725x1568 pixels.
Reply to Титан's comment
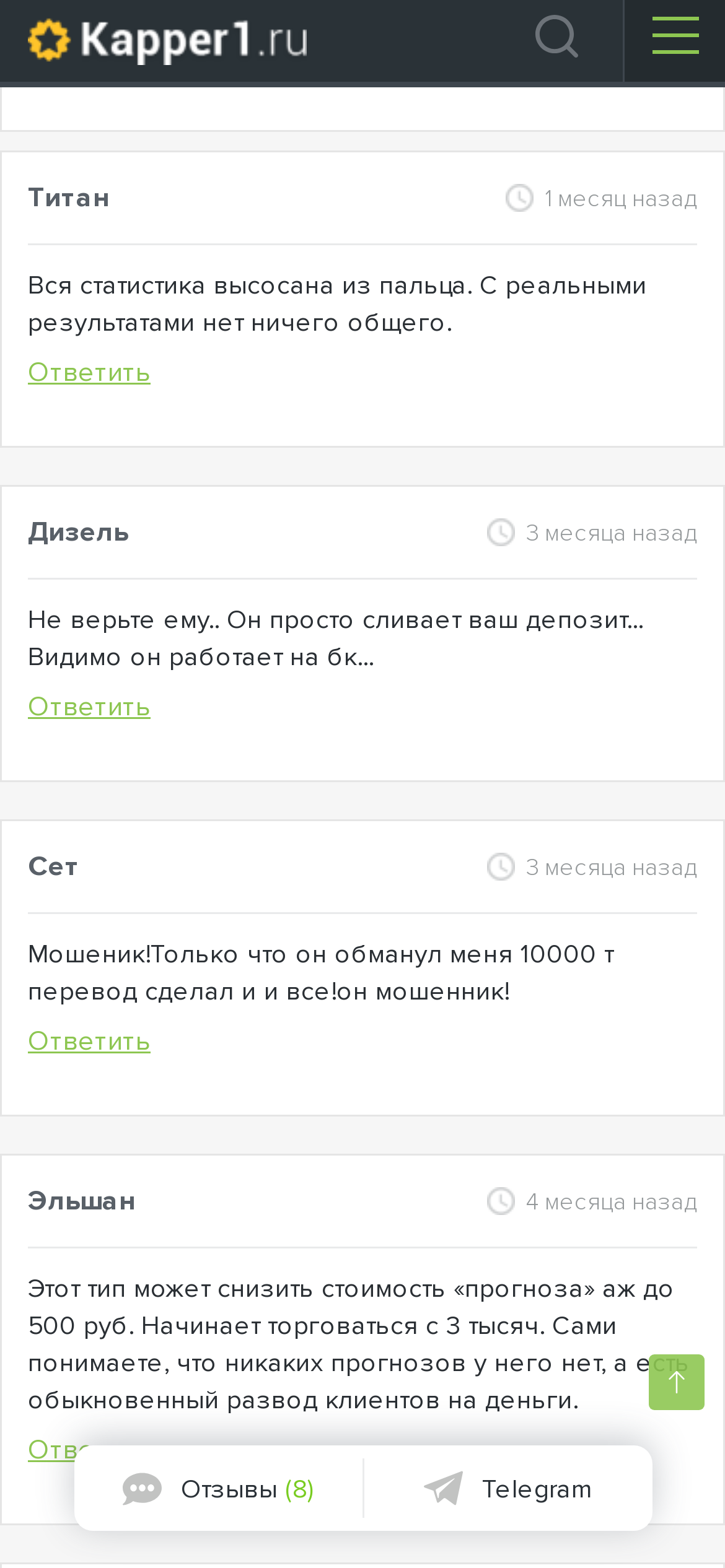(89, 373)
